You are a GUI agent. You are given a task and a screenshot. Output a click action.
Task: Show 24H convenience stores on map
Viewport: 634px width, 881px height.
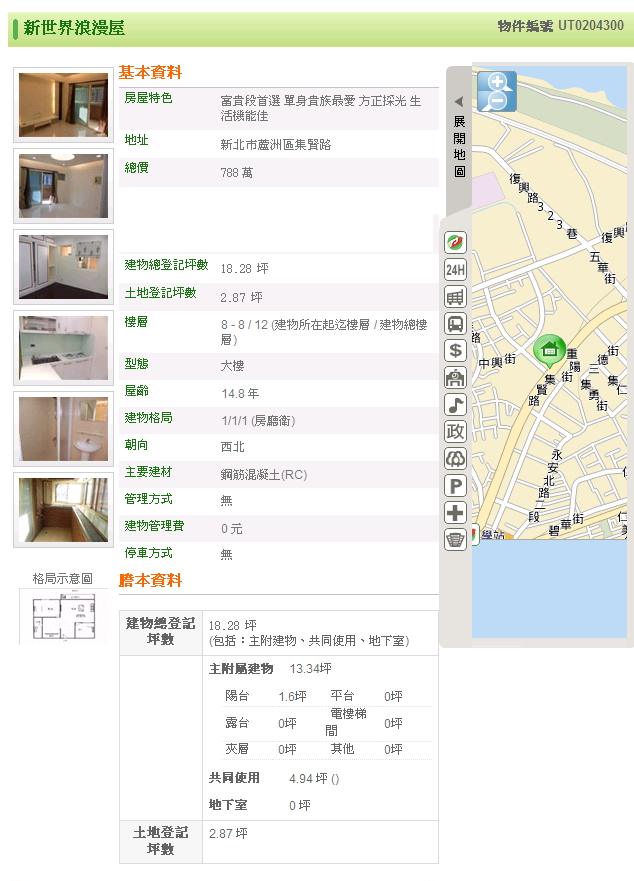coord(456,270)
